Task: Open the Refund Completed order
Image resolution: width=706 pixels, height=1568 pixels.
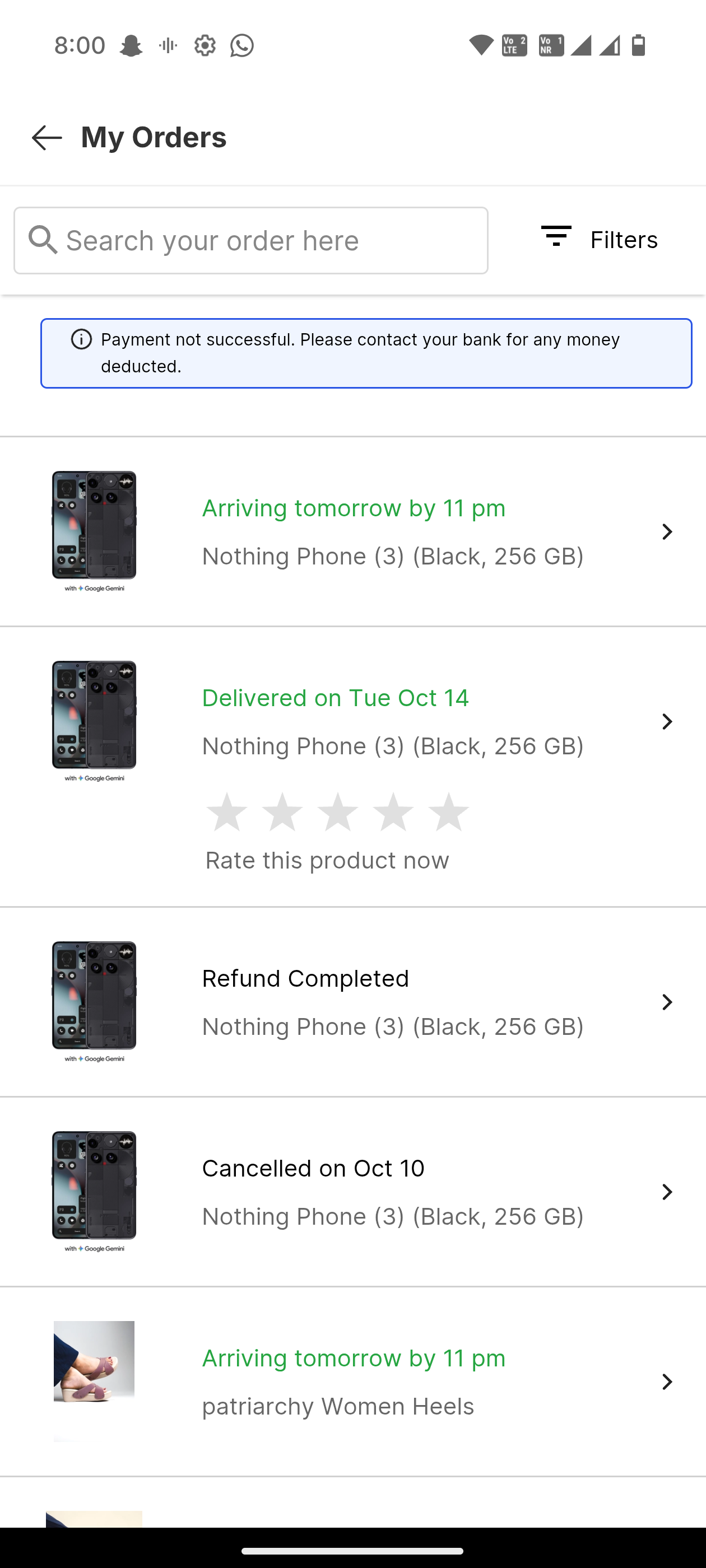Action: pos(392,1002)
